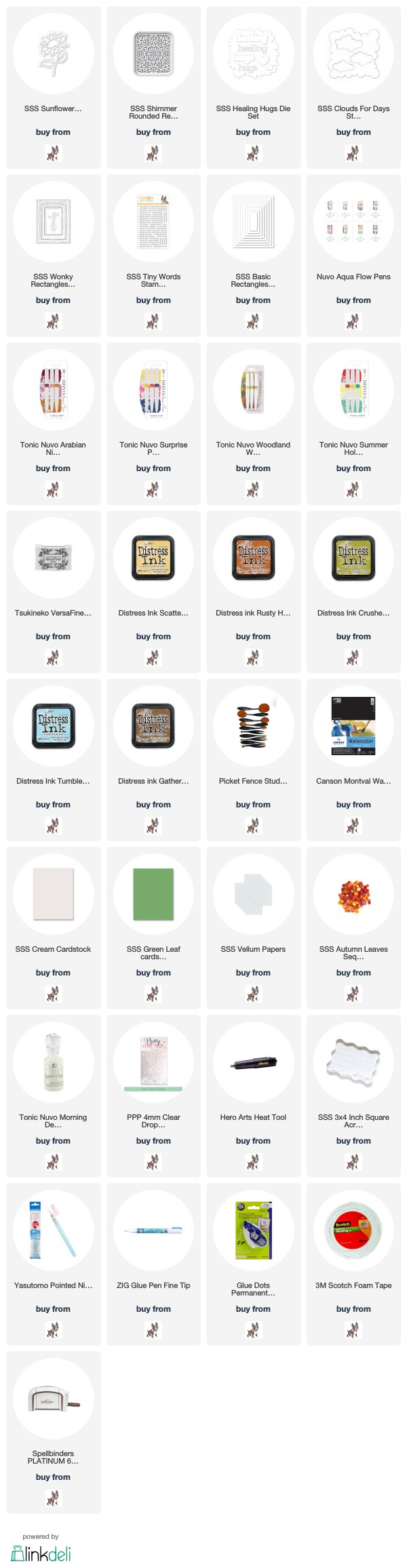Open Hero Arts Heat Tool product

(x=253, y=1062)
